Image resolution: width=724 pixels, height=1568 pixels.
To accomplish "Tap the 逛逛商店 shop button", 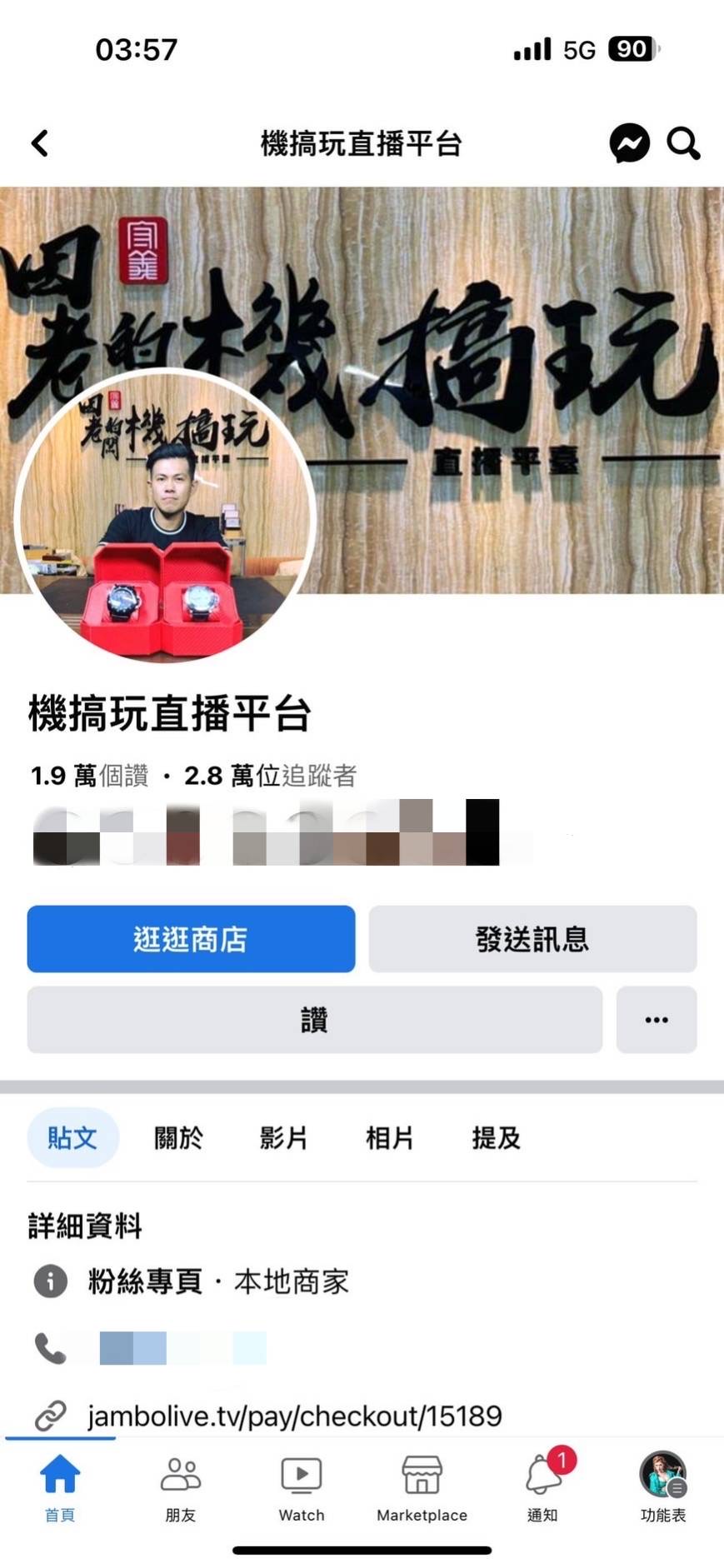I will (x=191, y=939).
